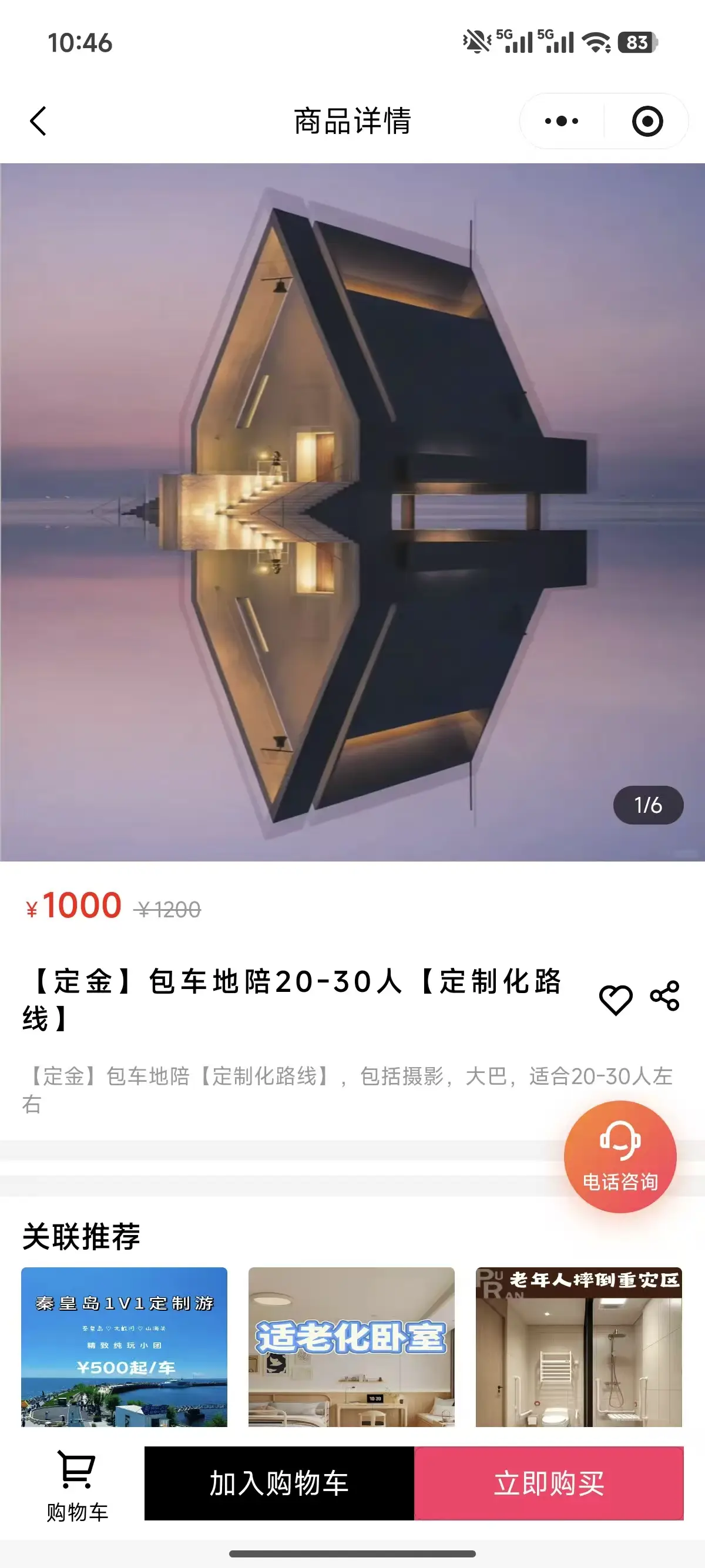Tap 加入购物车 to add item
The image size is (705, 1568).
tap(279, 1483)
